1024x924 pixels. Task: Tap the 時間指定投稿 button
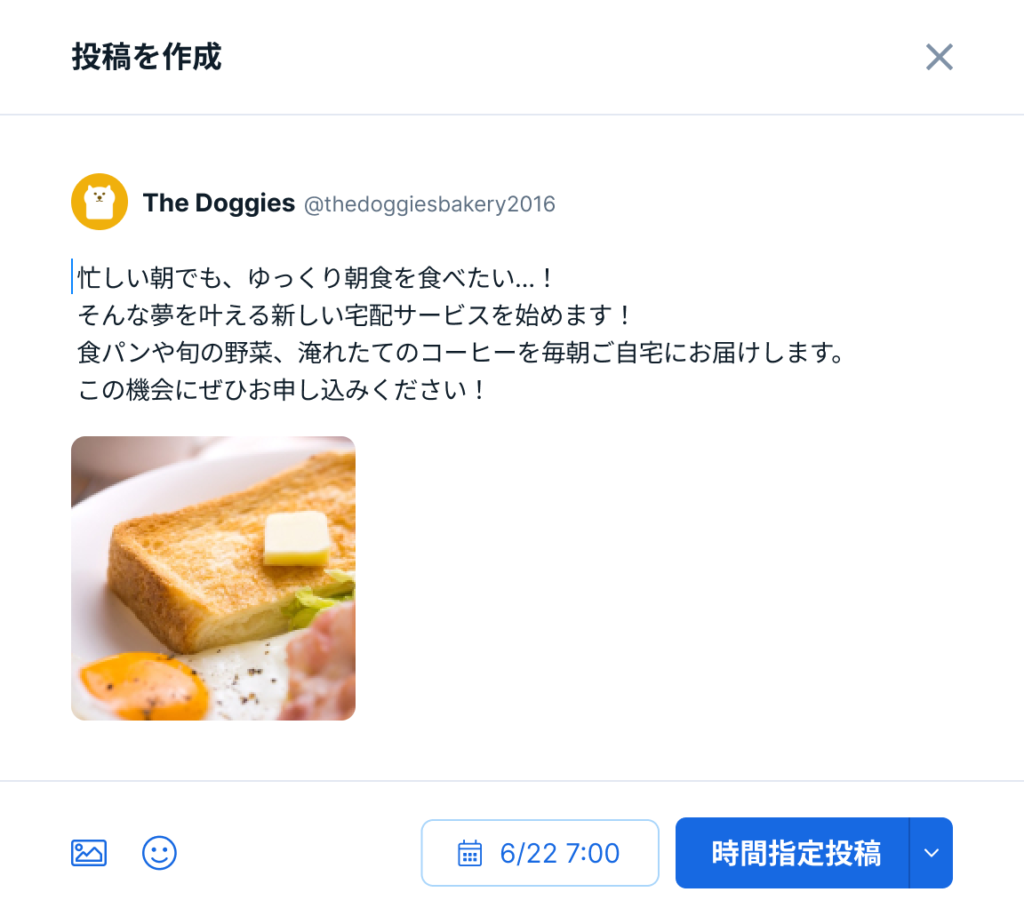[x=794, y=853]
